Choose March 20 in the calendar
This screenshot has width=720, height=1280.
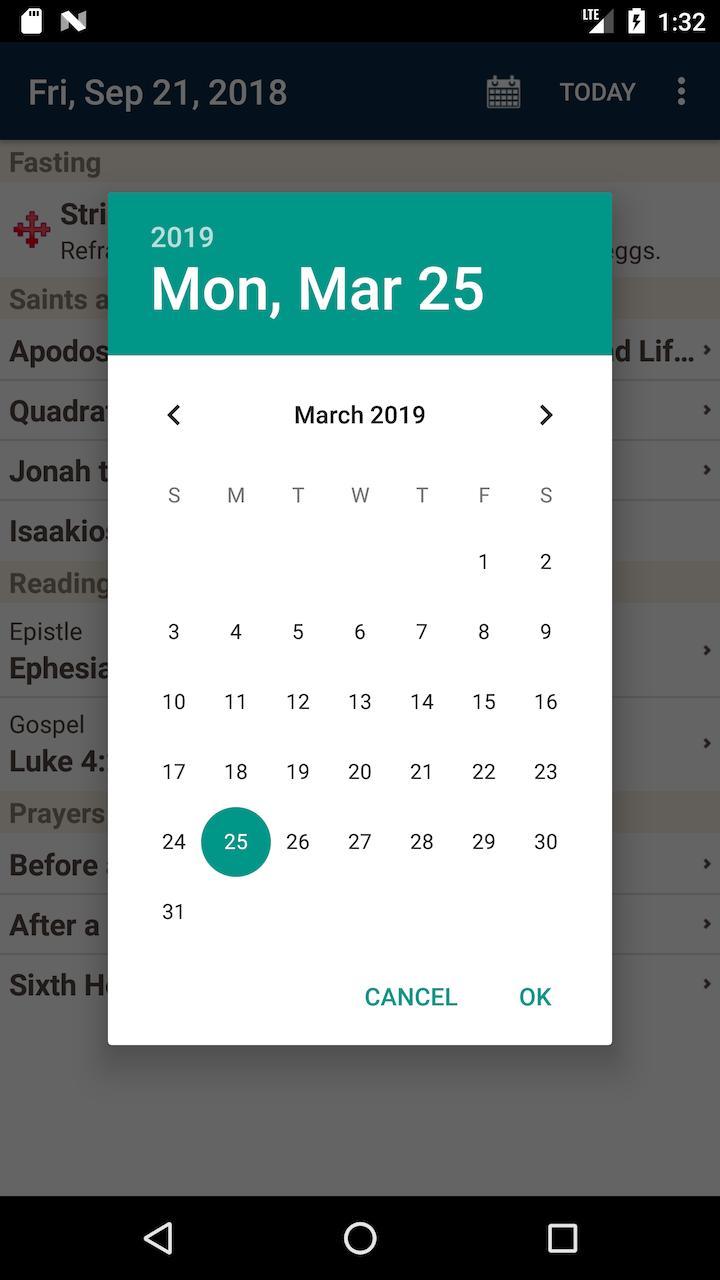pos(360,772)
